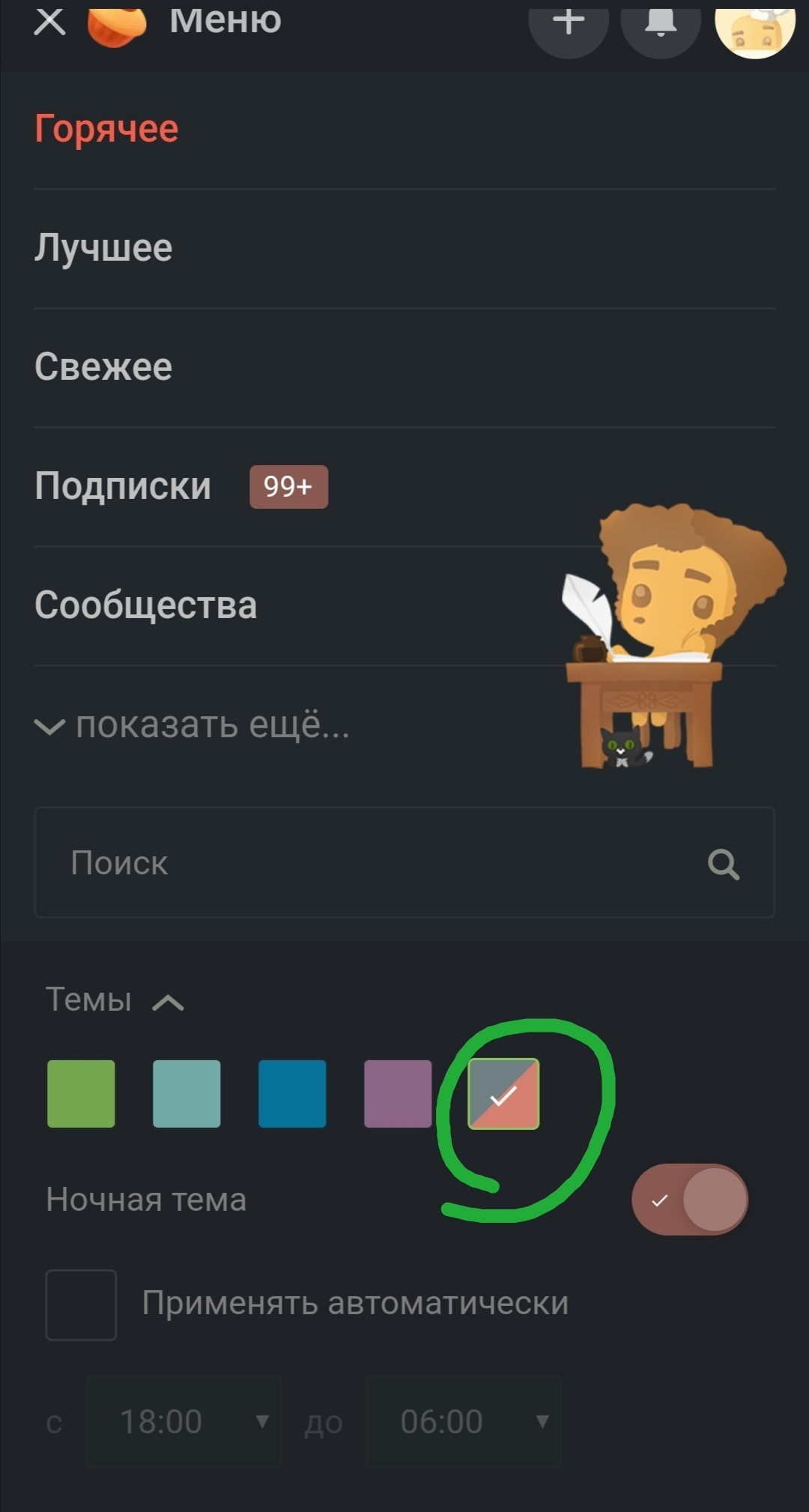Screen dimensions: 809x1512
Task: Pick the blue theme color
Action: (x=292, y=1093)
